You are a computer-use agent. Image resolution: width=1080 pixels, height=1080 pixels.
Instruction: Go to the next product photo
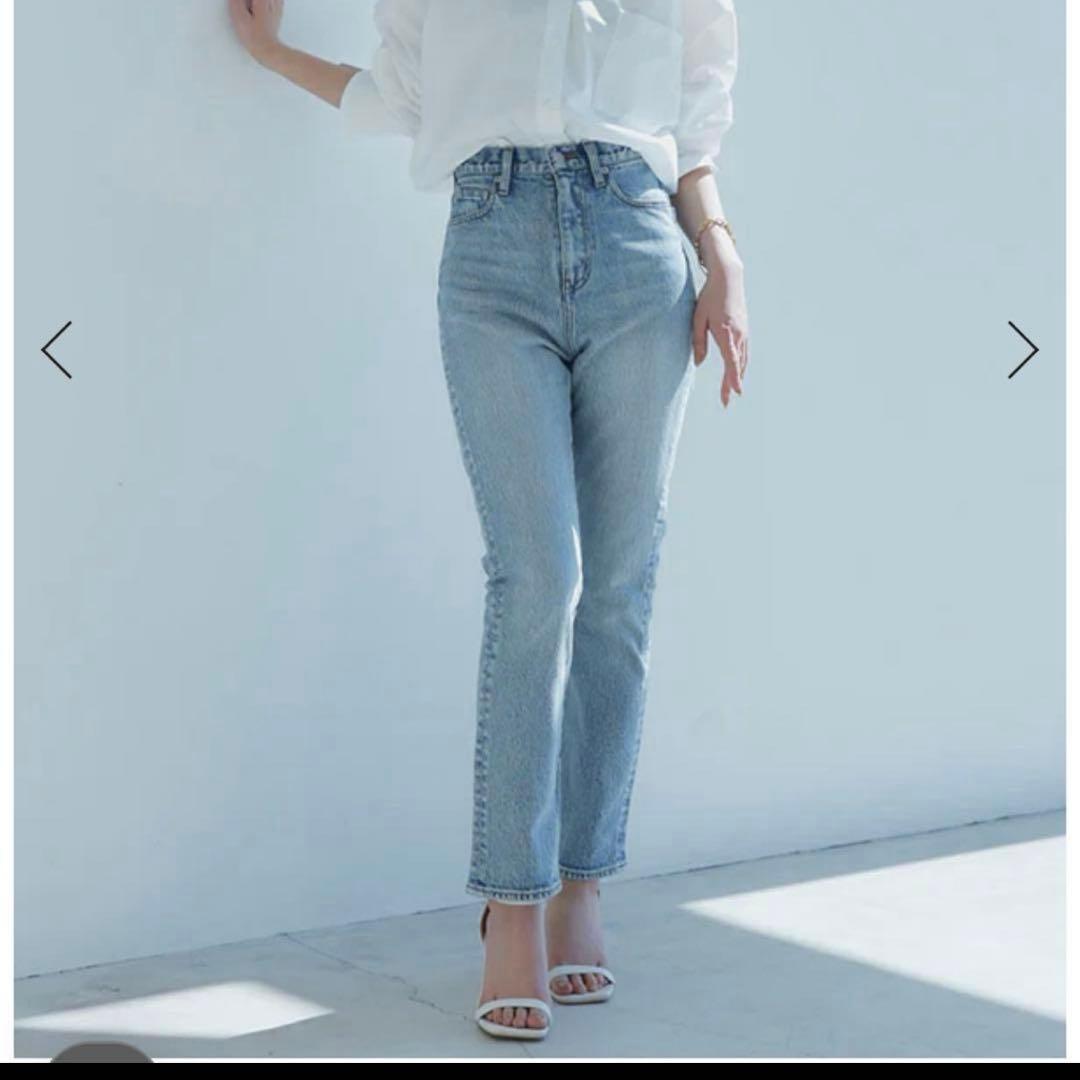point(1022,350)
